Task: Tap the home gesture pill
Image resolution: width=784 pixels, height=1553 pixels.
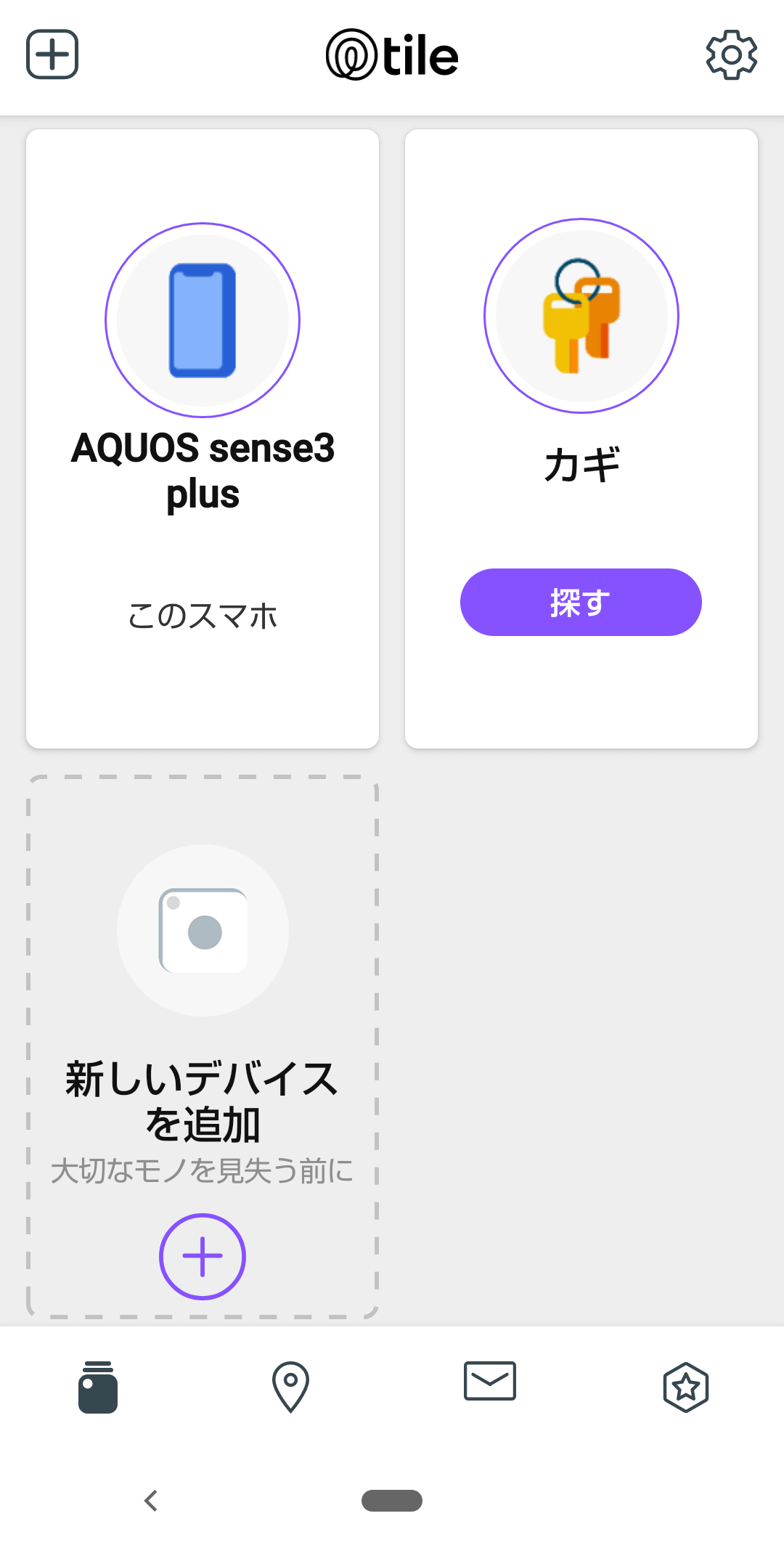Action: tap(391, 1501)
